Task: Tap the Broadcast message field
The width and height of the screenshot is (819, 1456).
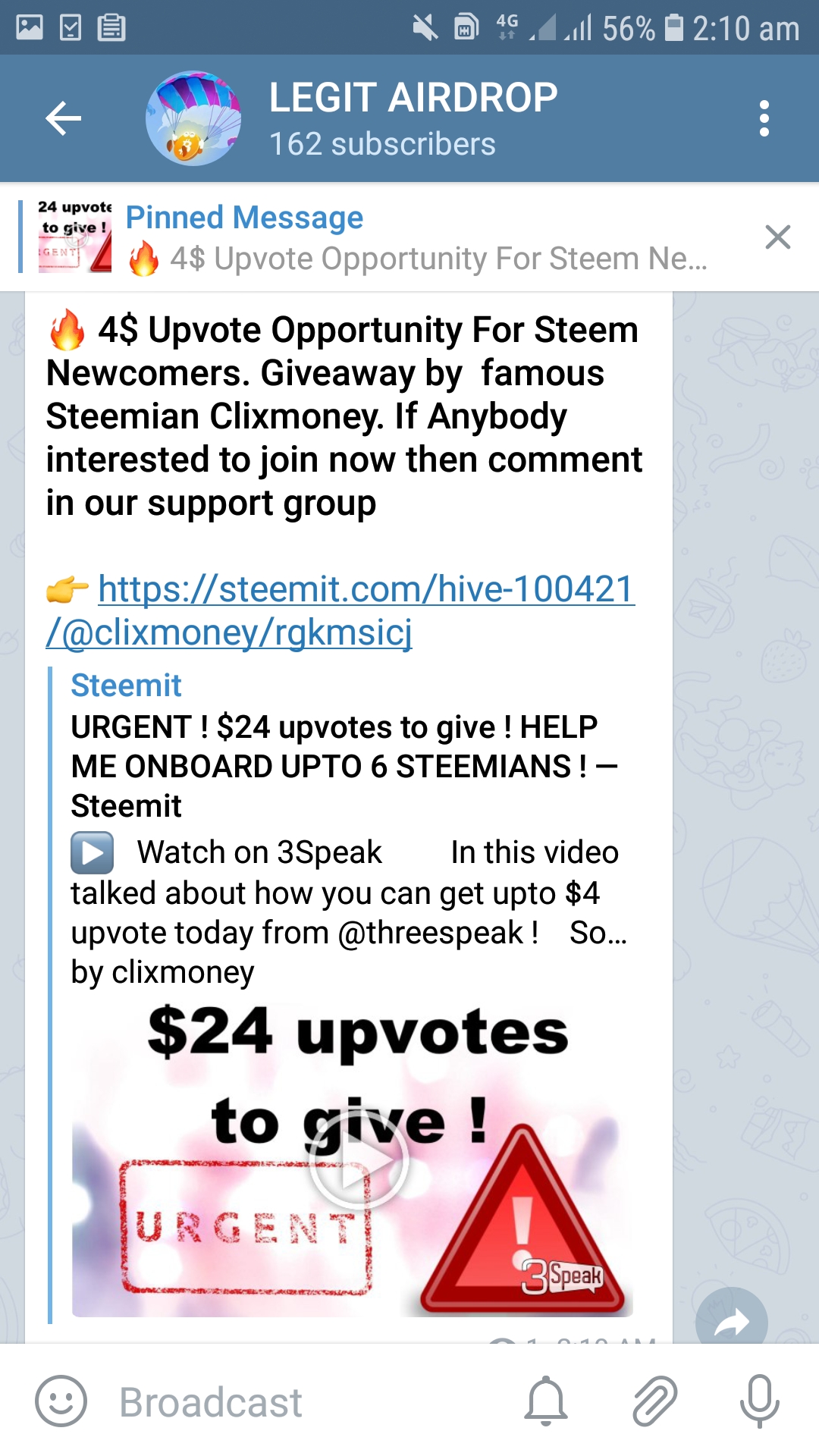Action: (303, 1401)
